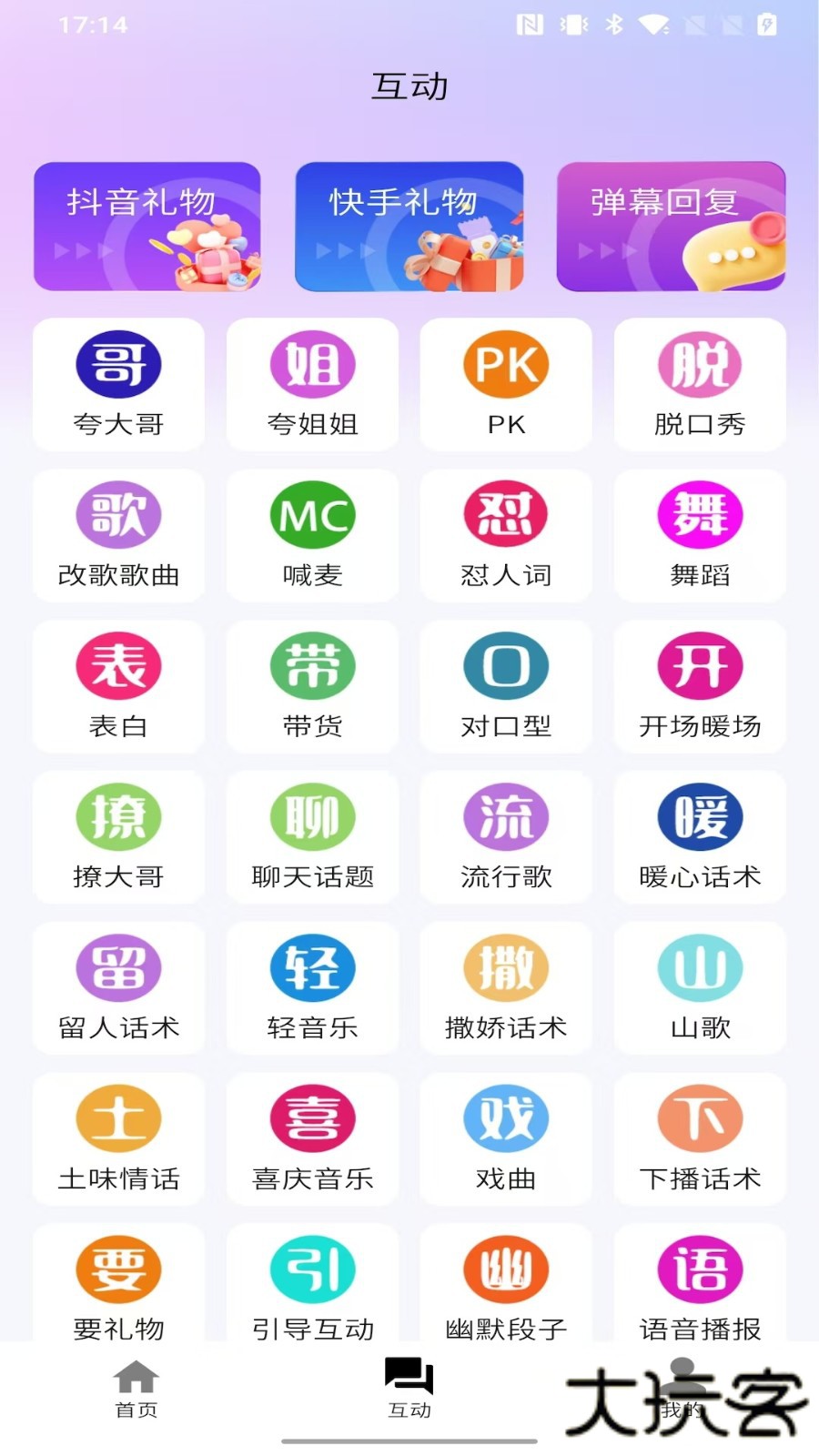Open the 带货 live selling feature
Screen dimensions: 819x1456
coord(312,685)
